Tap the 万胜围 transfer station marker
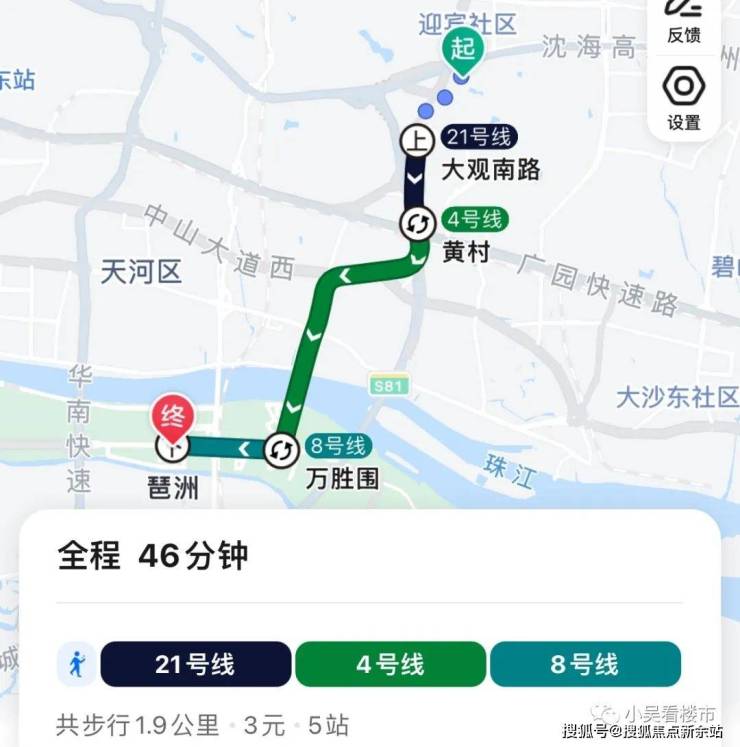 pyautogui.click(x=281, y=450)
